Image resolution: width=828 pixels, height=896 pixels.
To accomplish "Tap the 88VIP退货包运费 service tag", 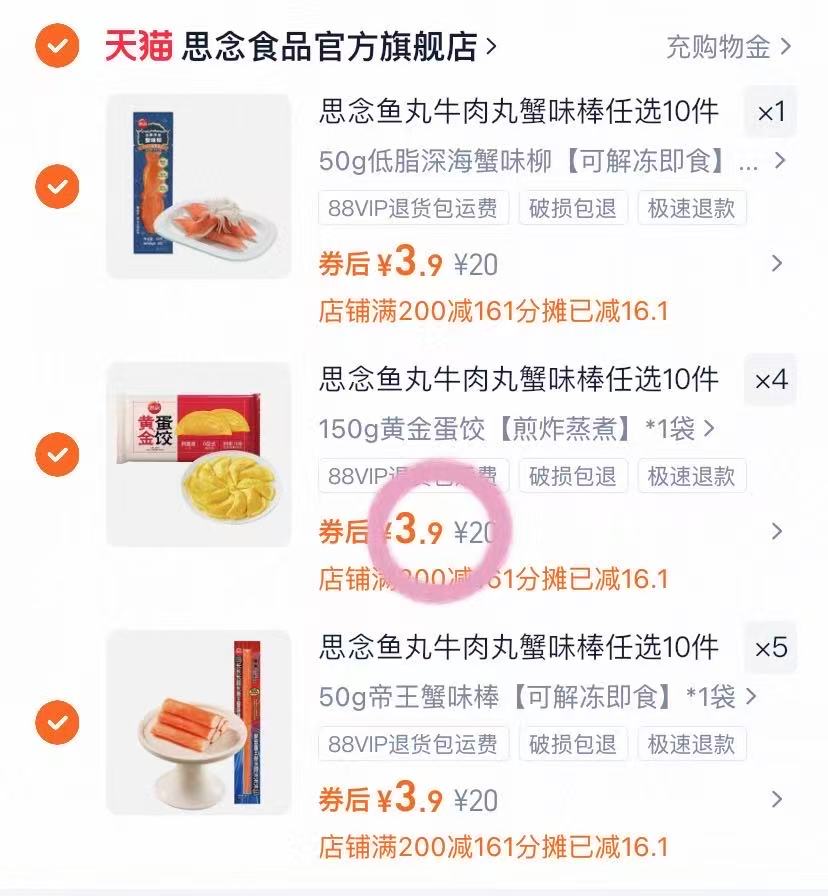I will coord(413,207).
